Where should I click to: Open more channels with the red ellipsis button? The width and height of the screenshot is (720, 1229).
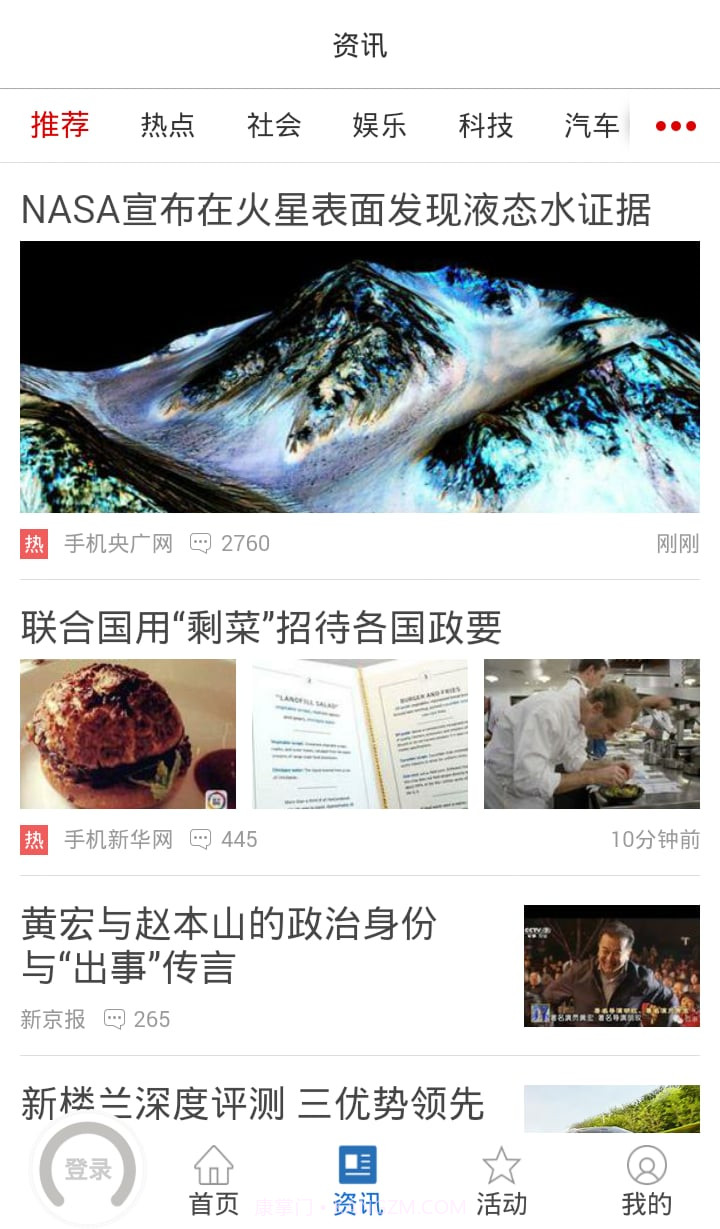[x=675, y=125]
